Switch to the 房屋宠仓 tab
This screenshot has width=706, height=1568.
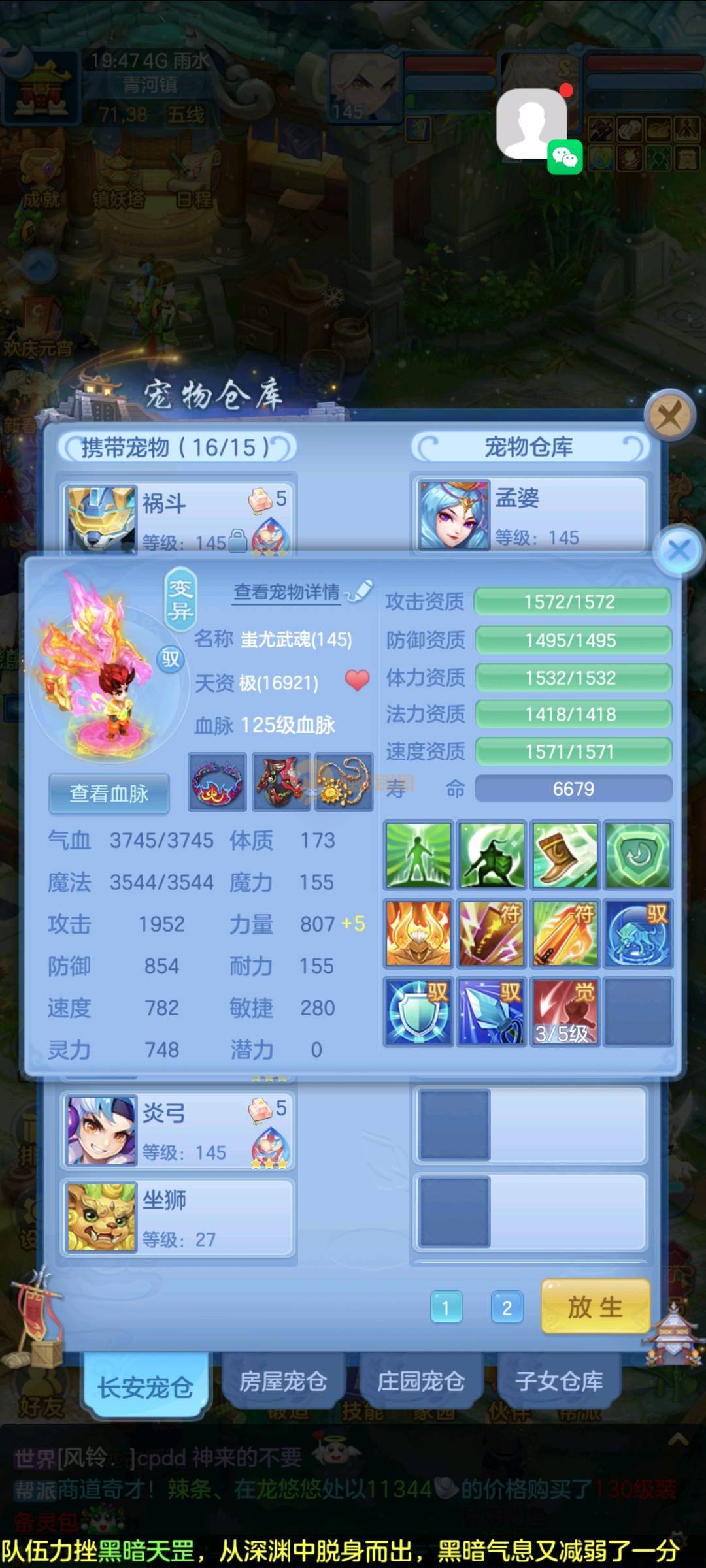click(x=282, y=1381)
